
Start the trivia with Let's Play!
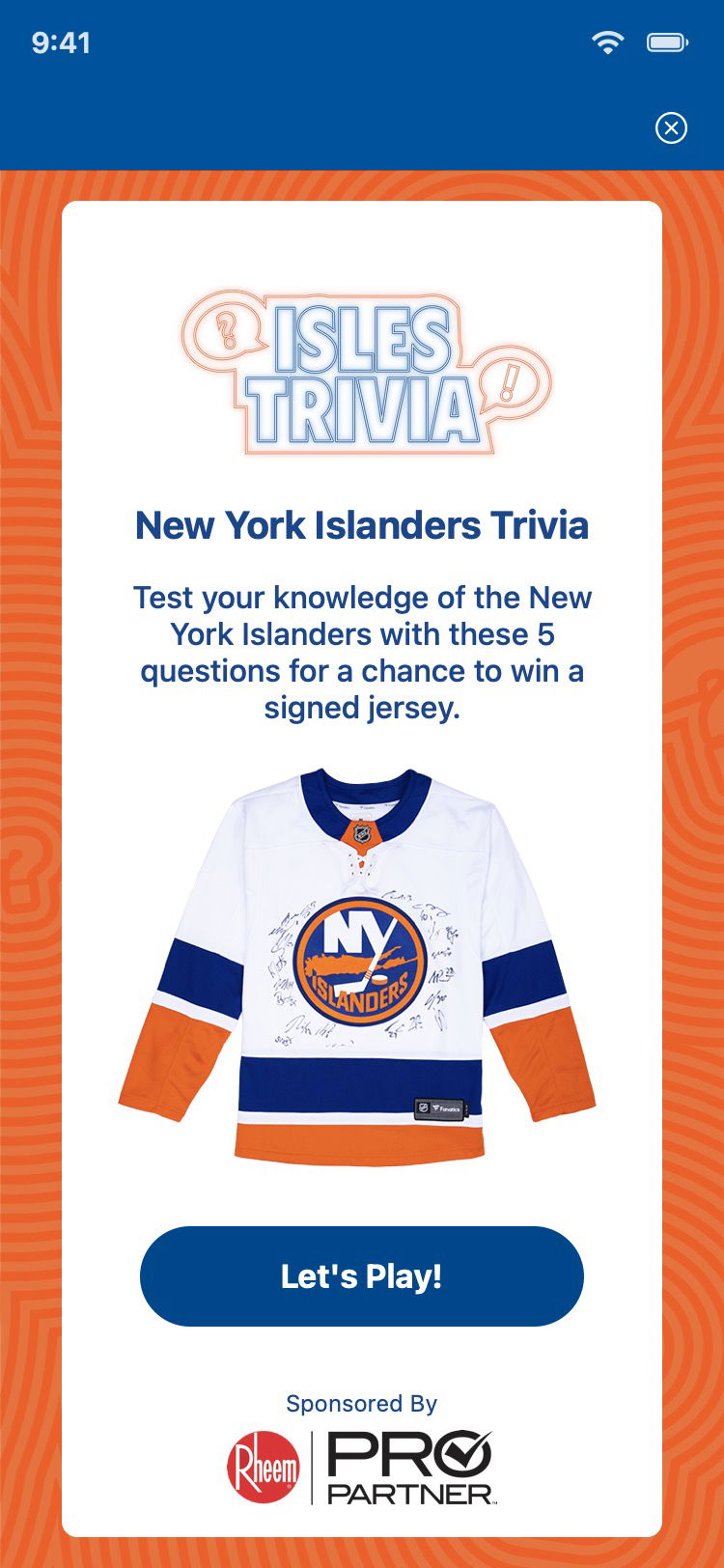362,1275
